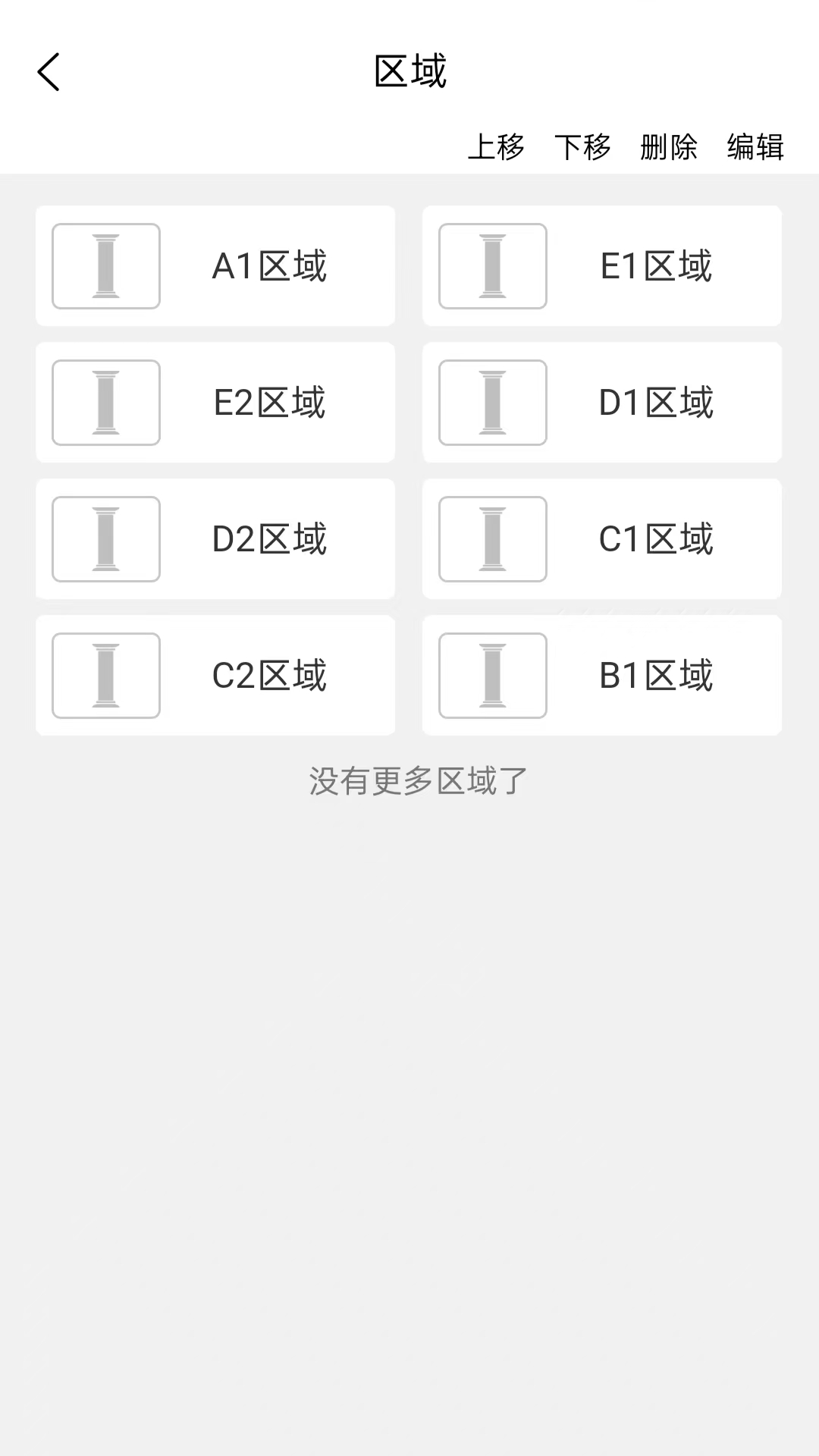The image size is (819, 1456).
Task: Select the D2区域 card
Action: click(x=215, y=539)
